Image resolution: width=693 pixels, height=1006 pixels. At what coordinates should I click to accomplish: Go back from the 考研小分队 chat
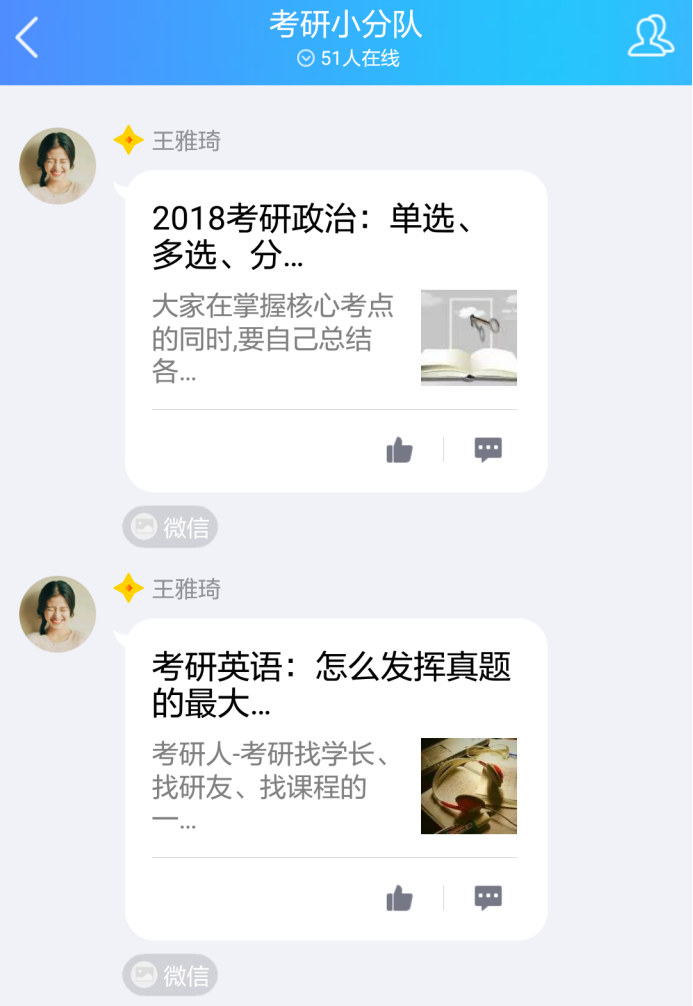click(28, 38)
